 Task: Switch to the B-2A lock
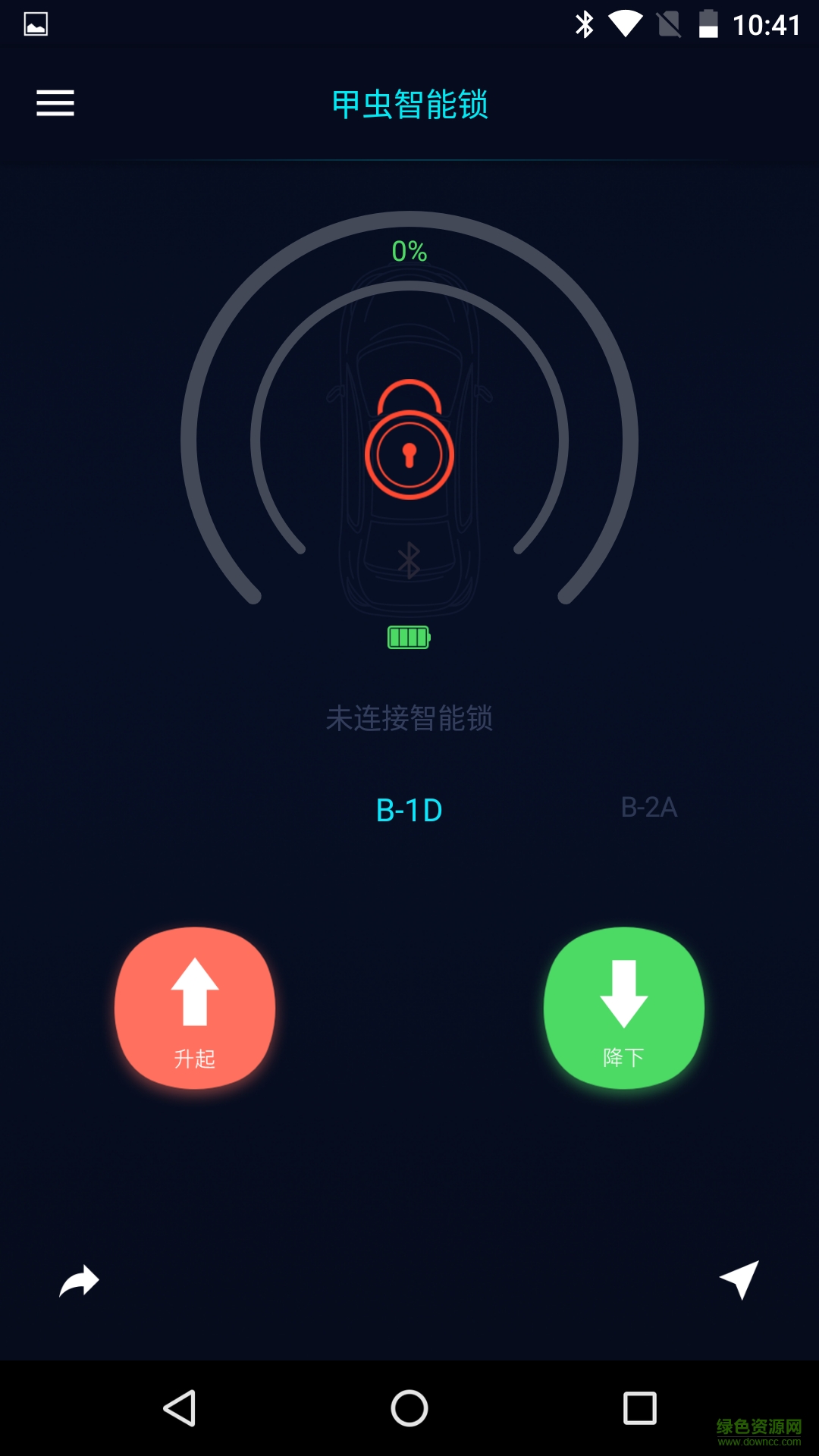[x=648, y=808]
